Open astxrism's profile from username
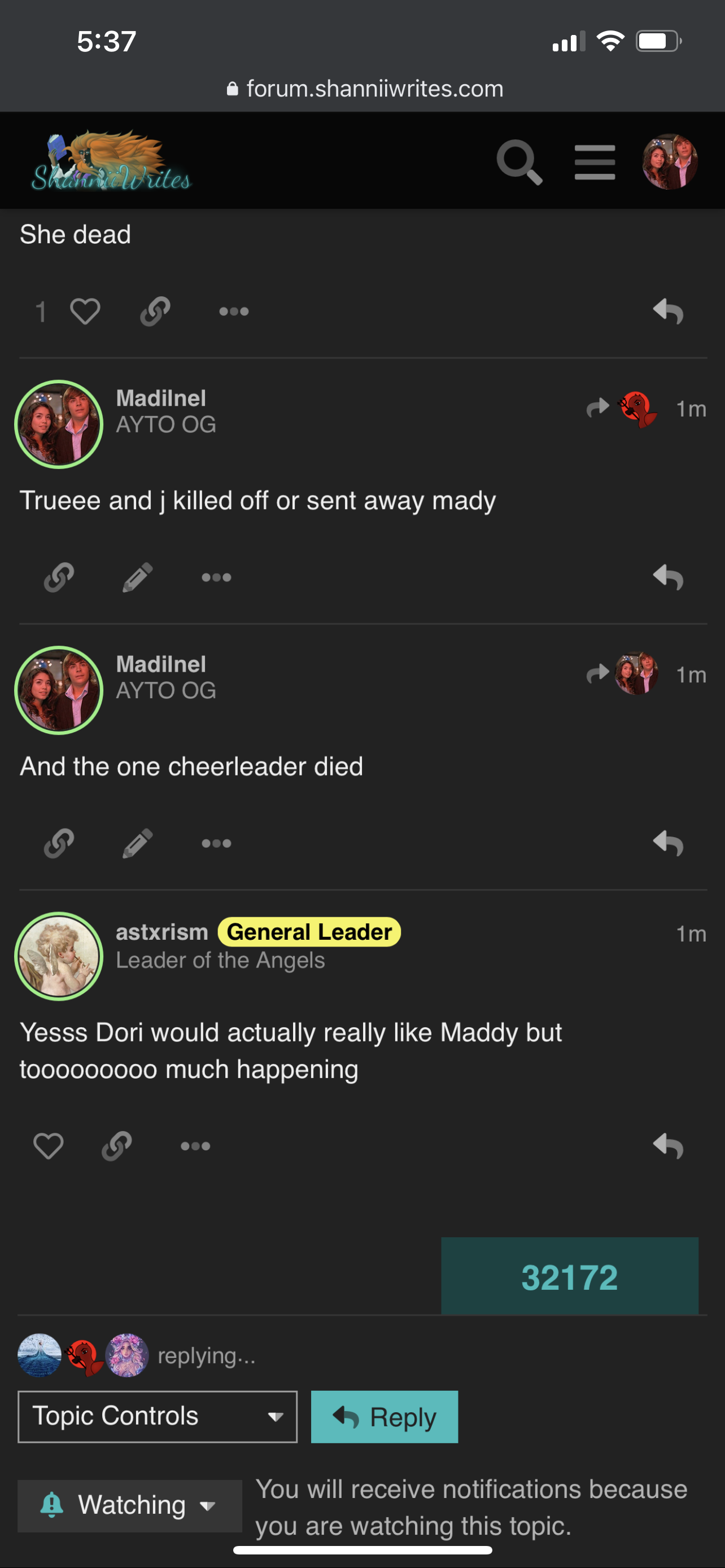 pos(162,932)
